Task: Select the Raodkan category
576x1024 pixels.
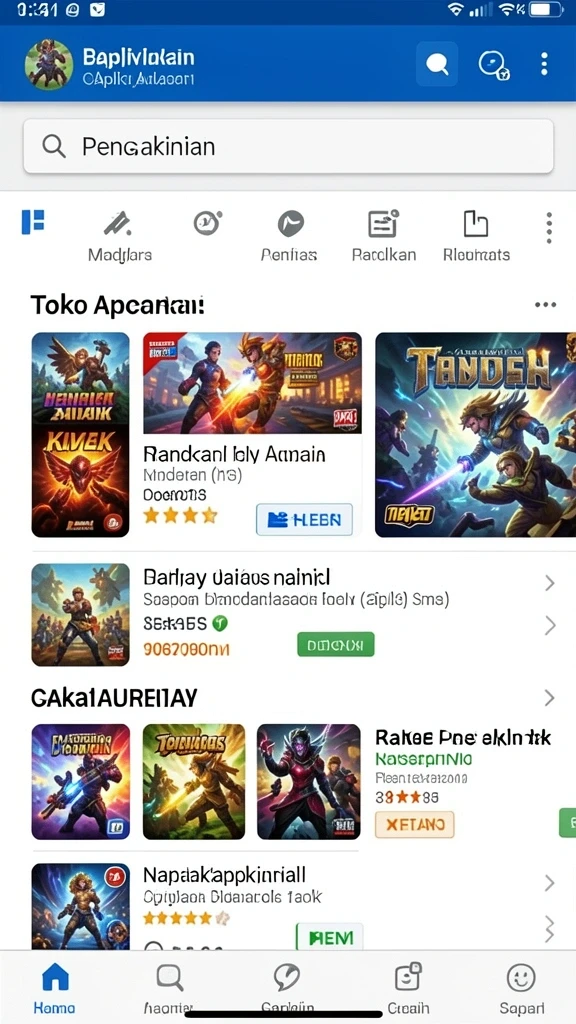Action: point(383,237)
